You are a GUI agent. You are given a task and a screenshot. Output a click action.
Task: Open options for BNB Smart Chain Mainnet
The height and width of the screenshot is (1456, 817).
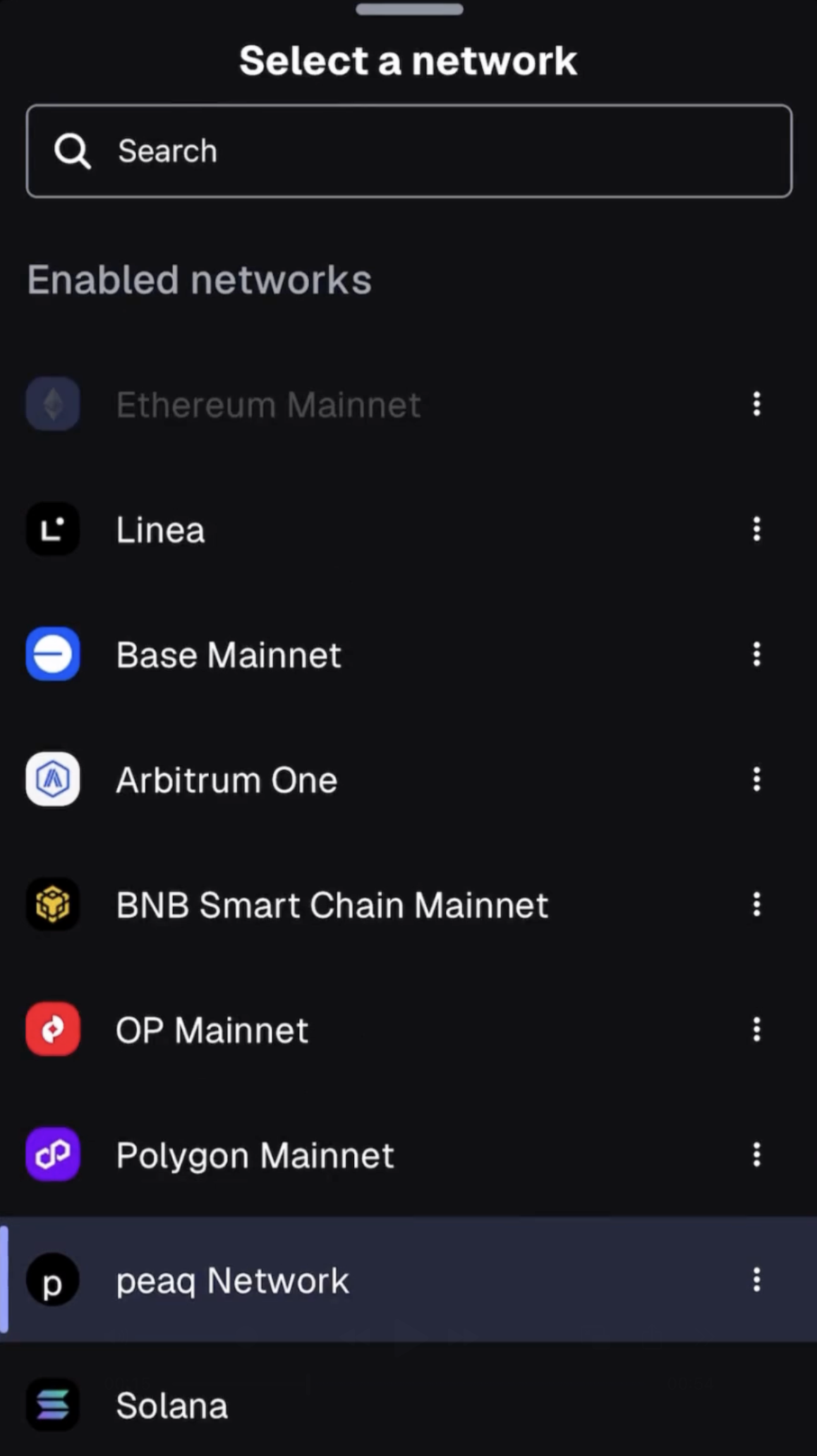[756, 904]
